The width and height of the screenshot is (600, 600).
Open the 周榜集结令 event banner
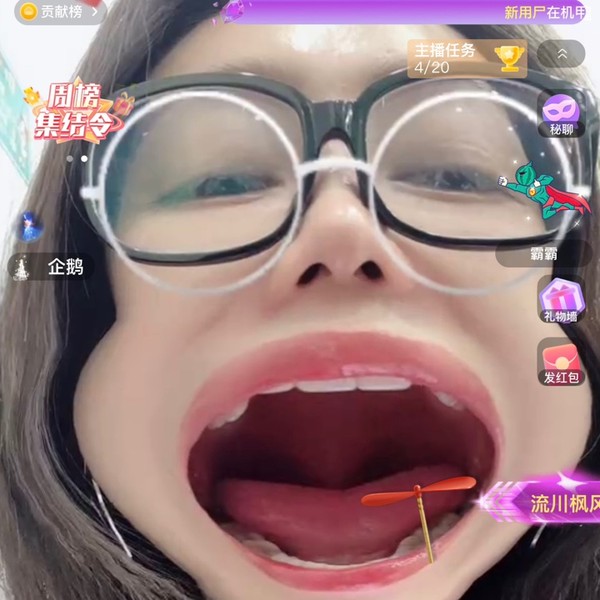pyautogui.click(x=75, y=112)
